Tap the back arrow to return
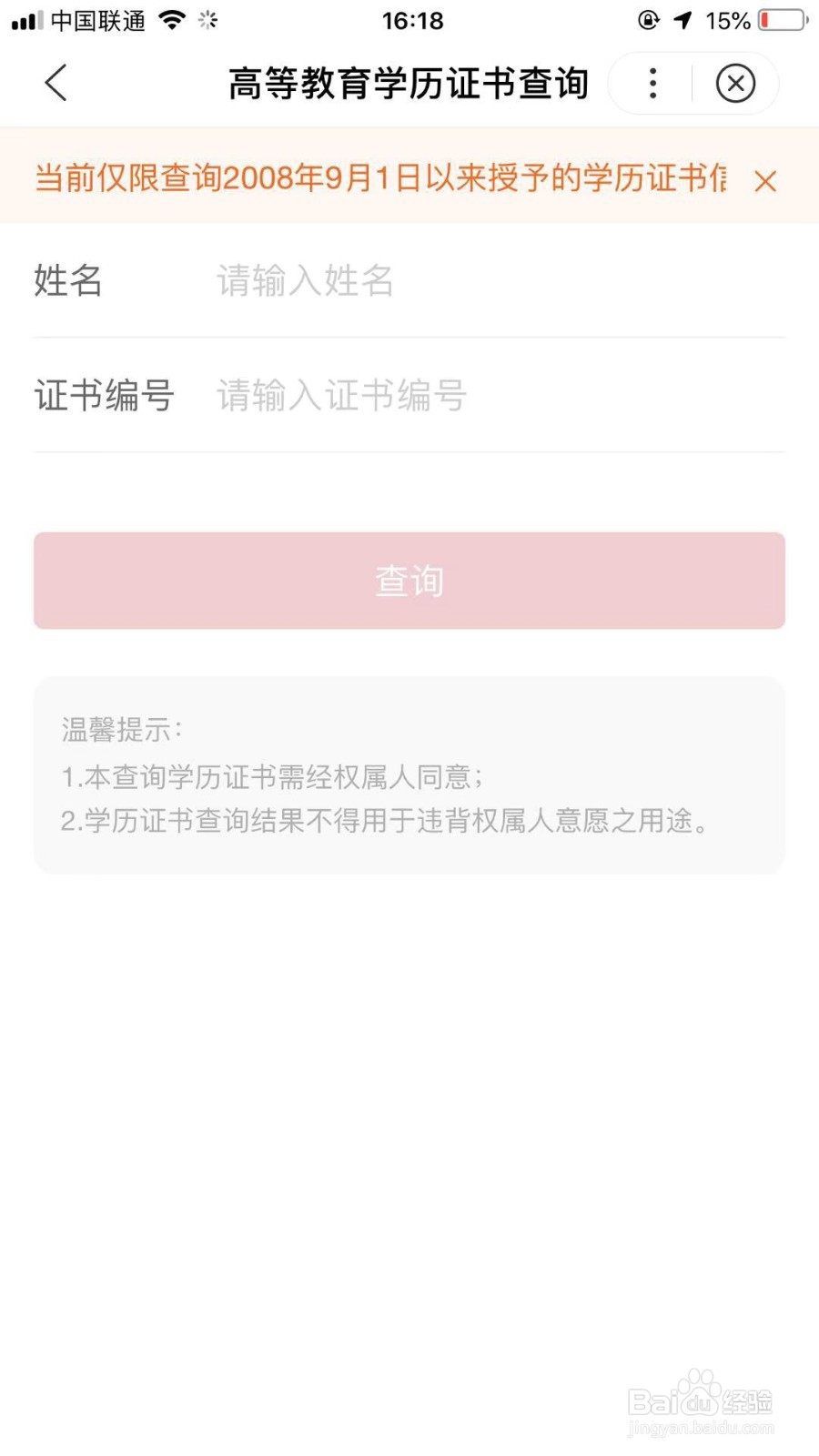Image resolution: width=819 pixels, height=1456 pixels. 55,83
